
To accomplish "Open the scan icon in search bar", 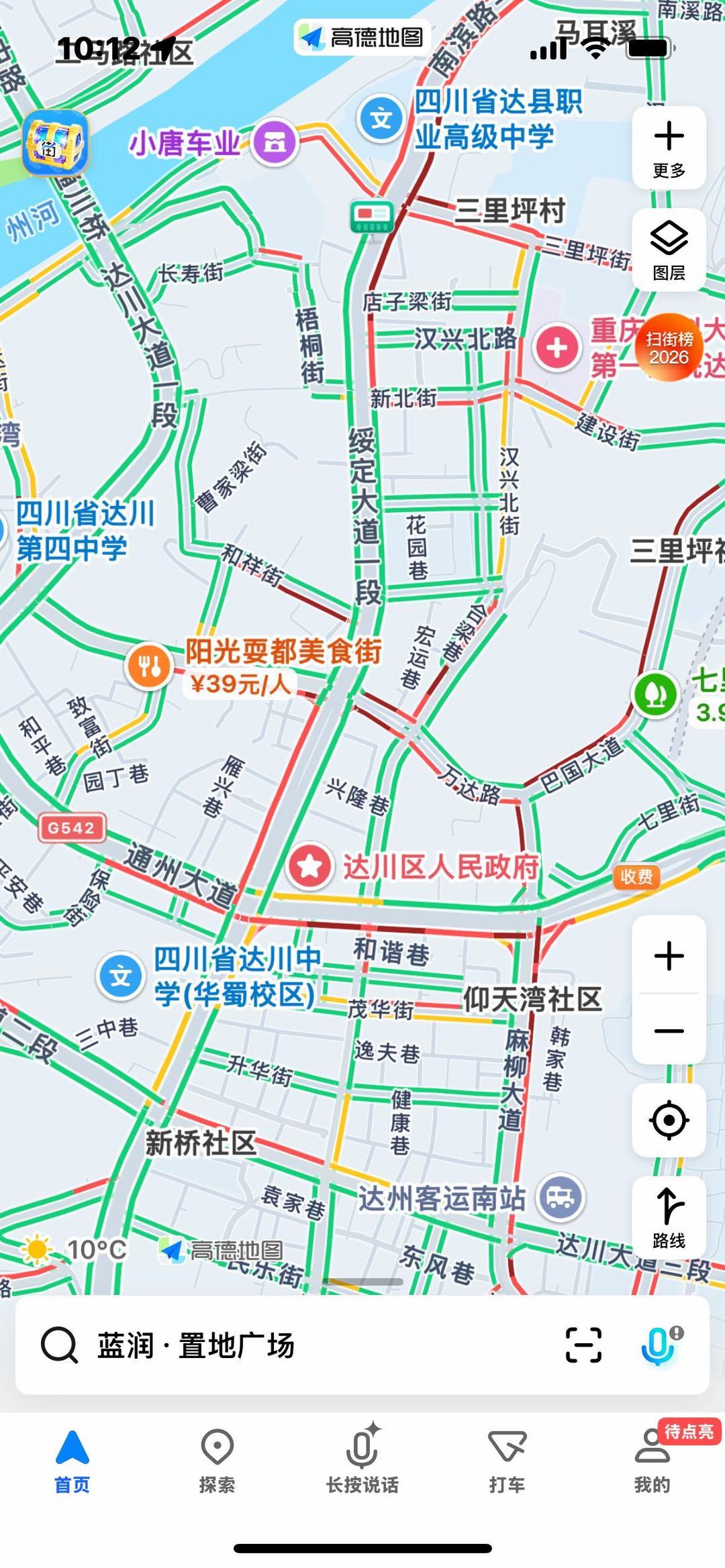I will tap(583, 1345).
